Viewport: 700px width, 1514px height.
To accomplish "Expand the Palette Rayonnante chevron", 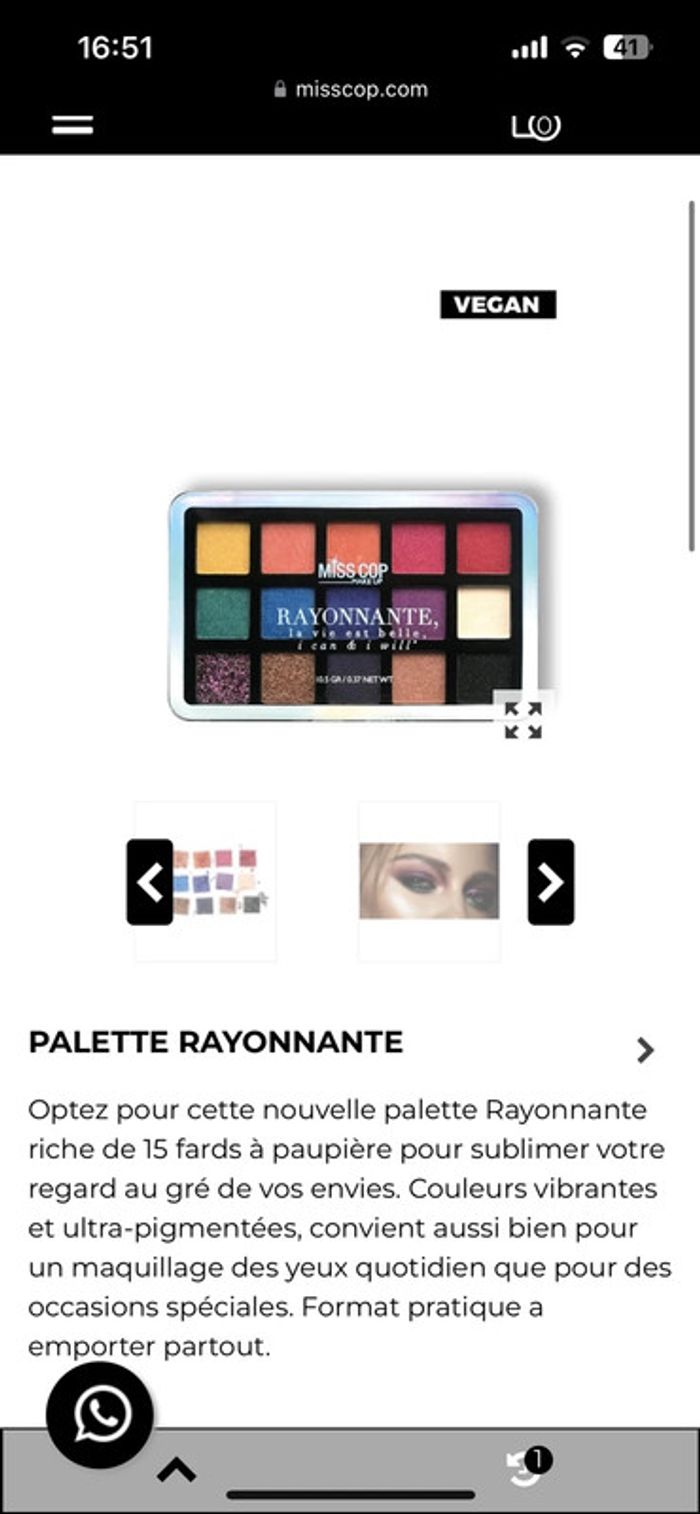I will pos(645,1049).
